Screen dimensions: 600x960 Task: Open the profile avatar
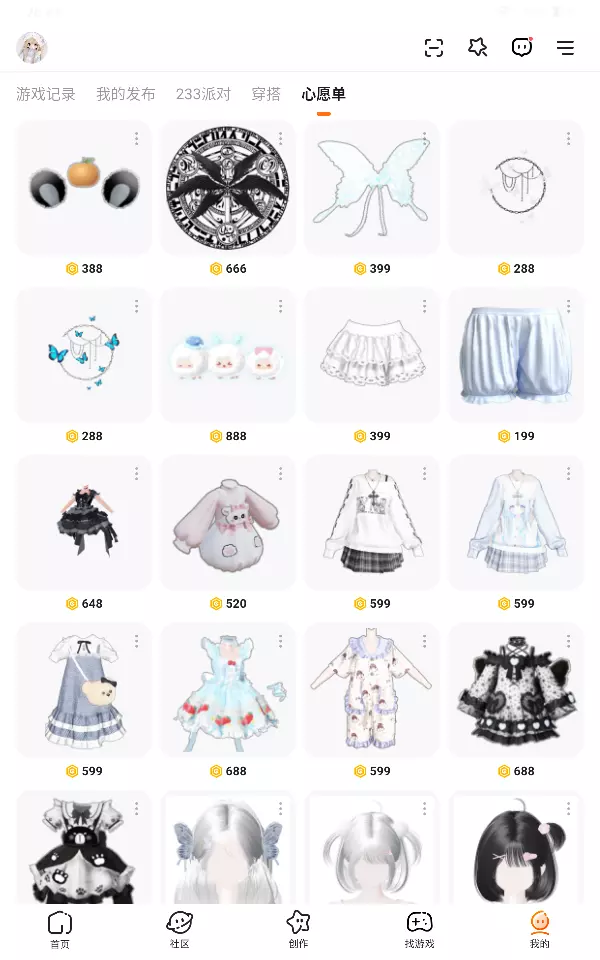(32, 48)
